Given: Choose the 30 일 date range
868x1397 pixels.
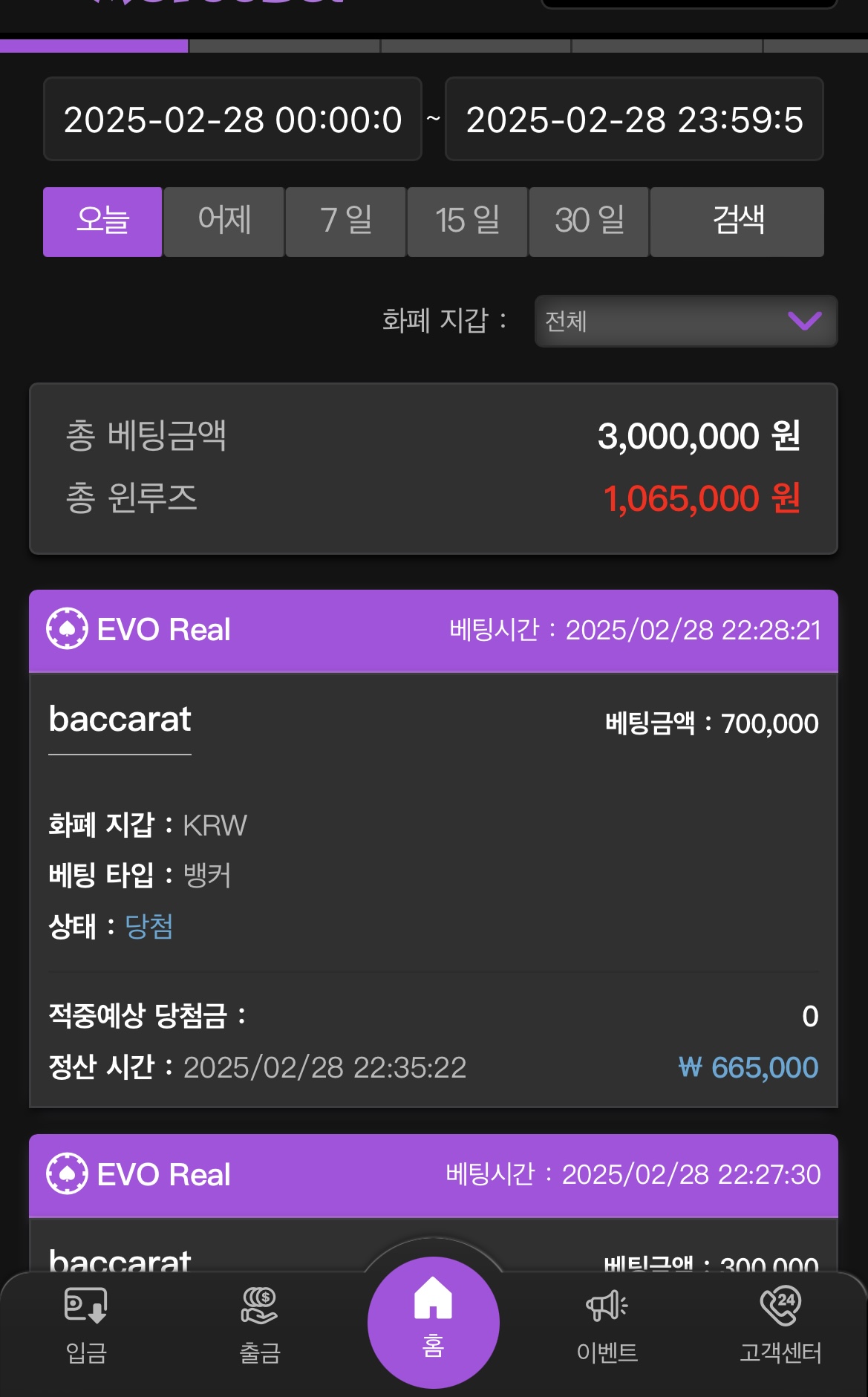Looking at the screenshot, I should [x=590, y=221].
